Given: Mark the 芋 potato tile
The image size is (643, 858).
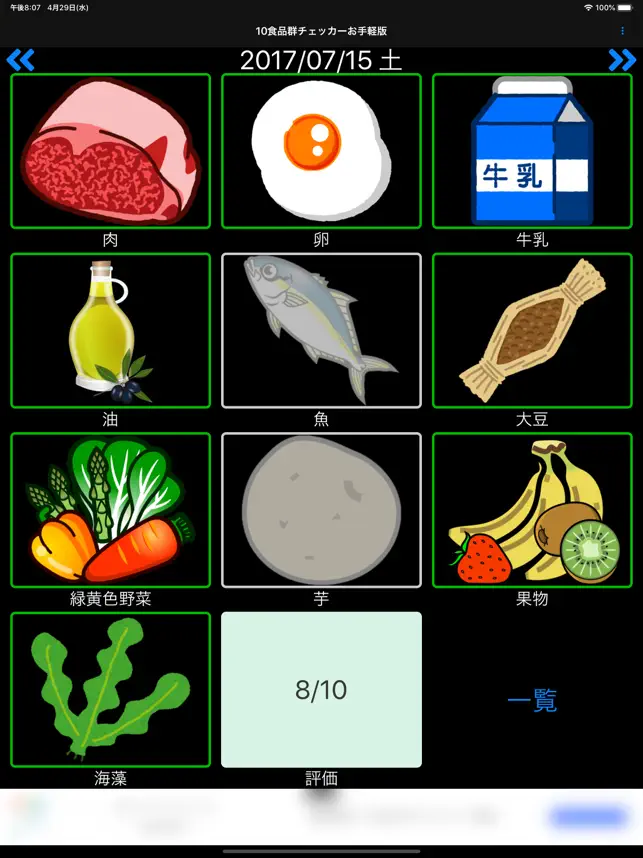Looking at the screenshot, I should [321, 510].
